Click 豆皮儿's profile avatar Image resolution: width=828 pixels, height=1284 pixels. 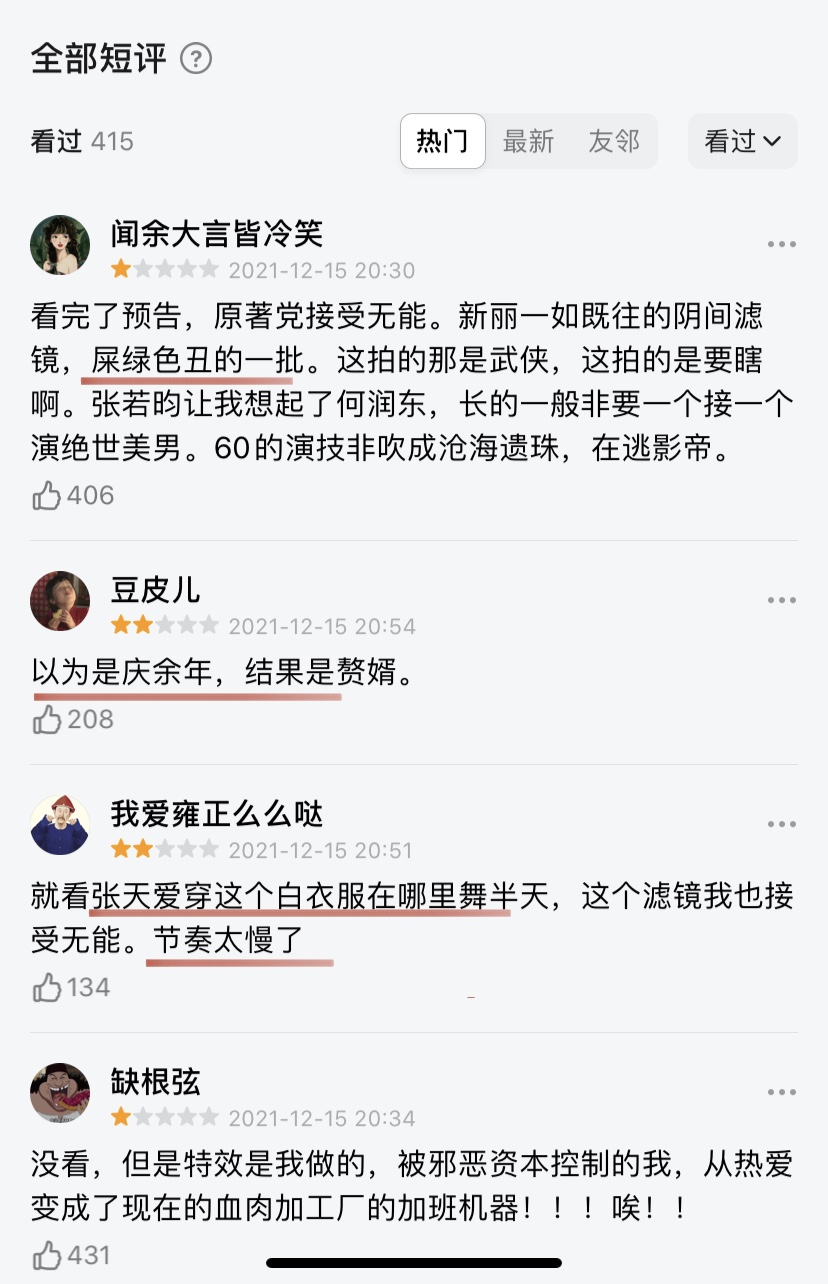[60, 601]
